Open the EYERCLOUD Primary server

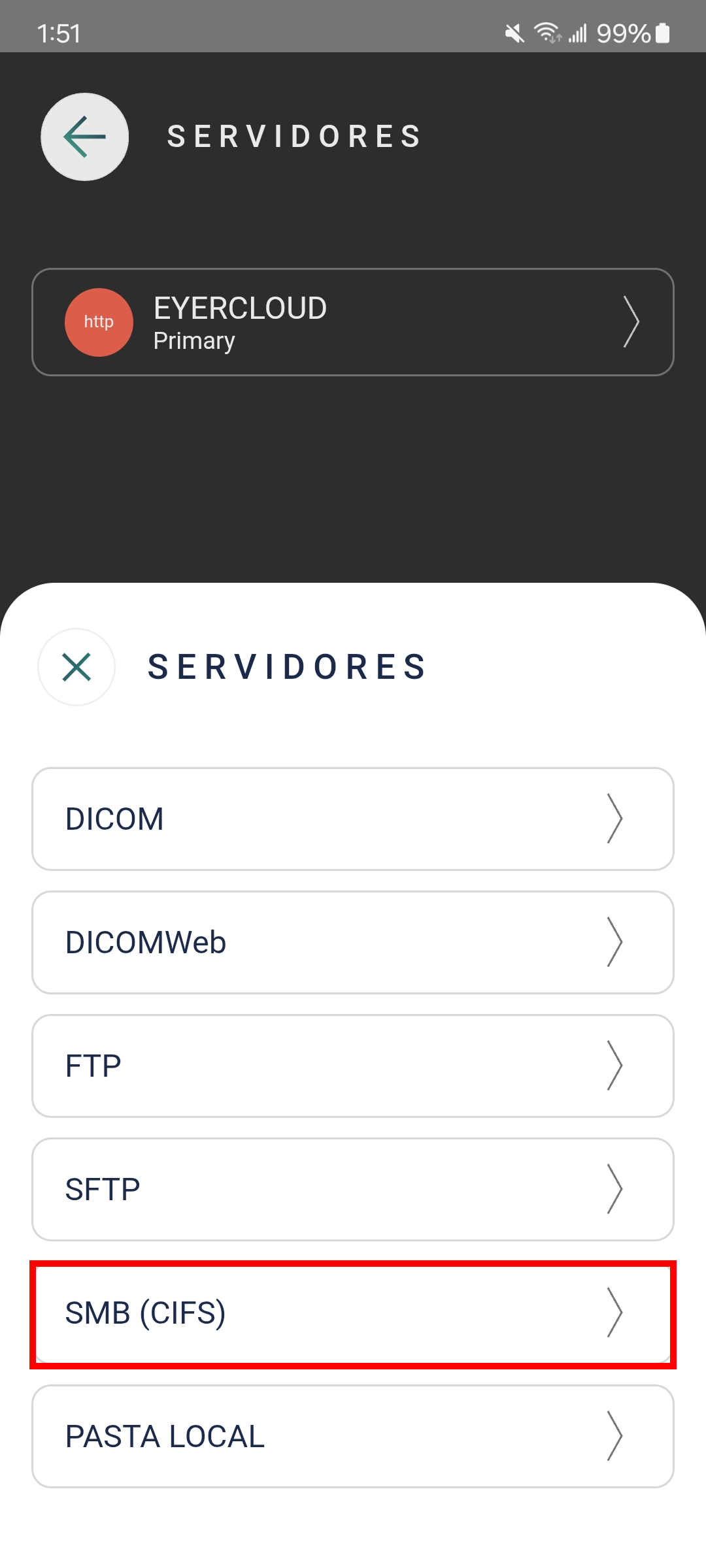point(352,322)
